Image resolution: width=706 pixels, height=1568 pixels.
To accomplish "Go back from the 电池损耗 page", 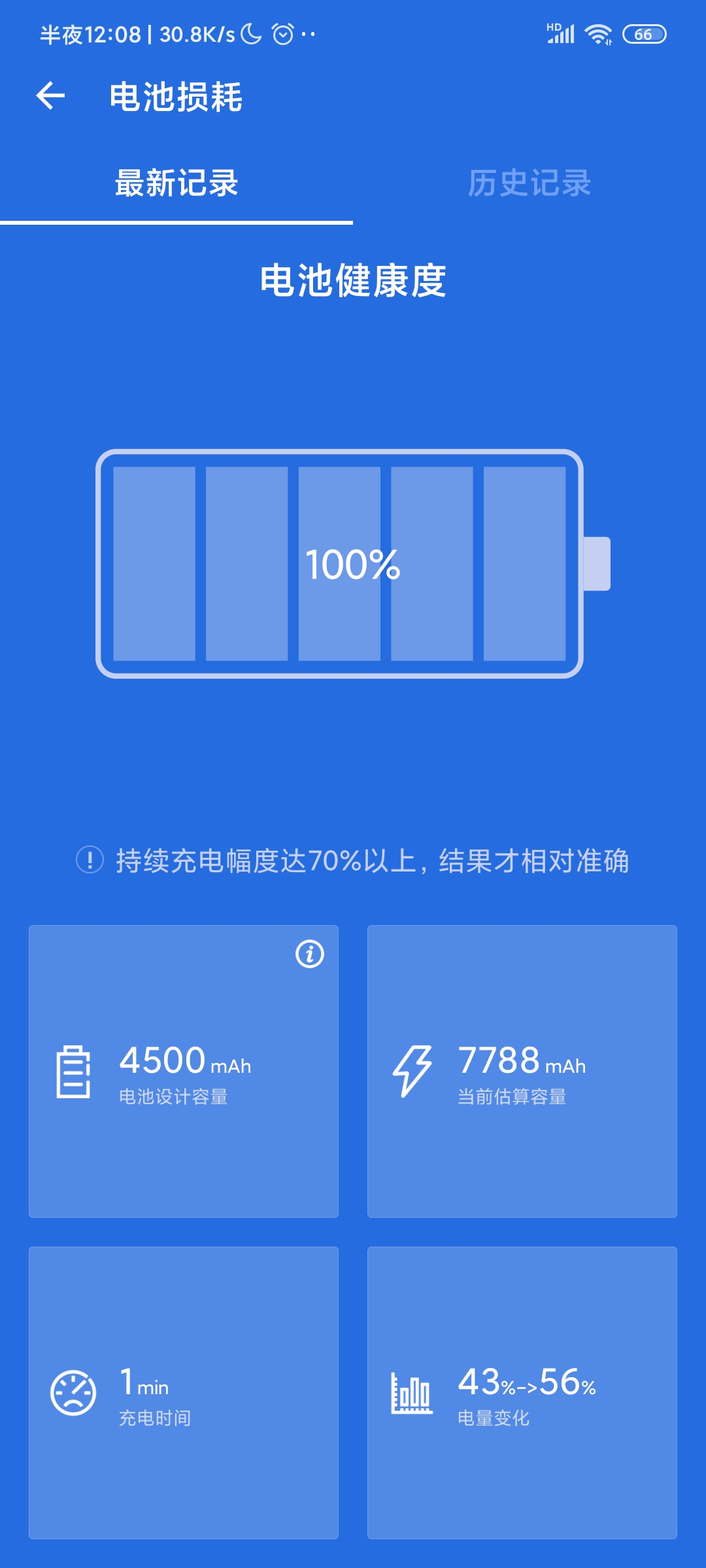I will coord(50,96).
